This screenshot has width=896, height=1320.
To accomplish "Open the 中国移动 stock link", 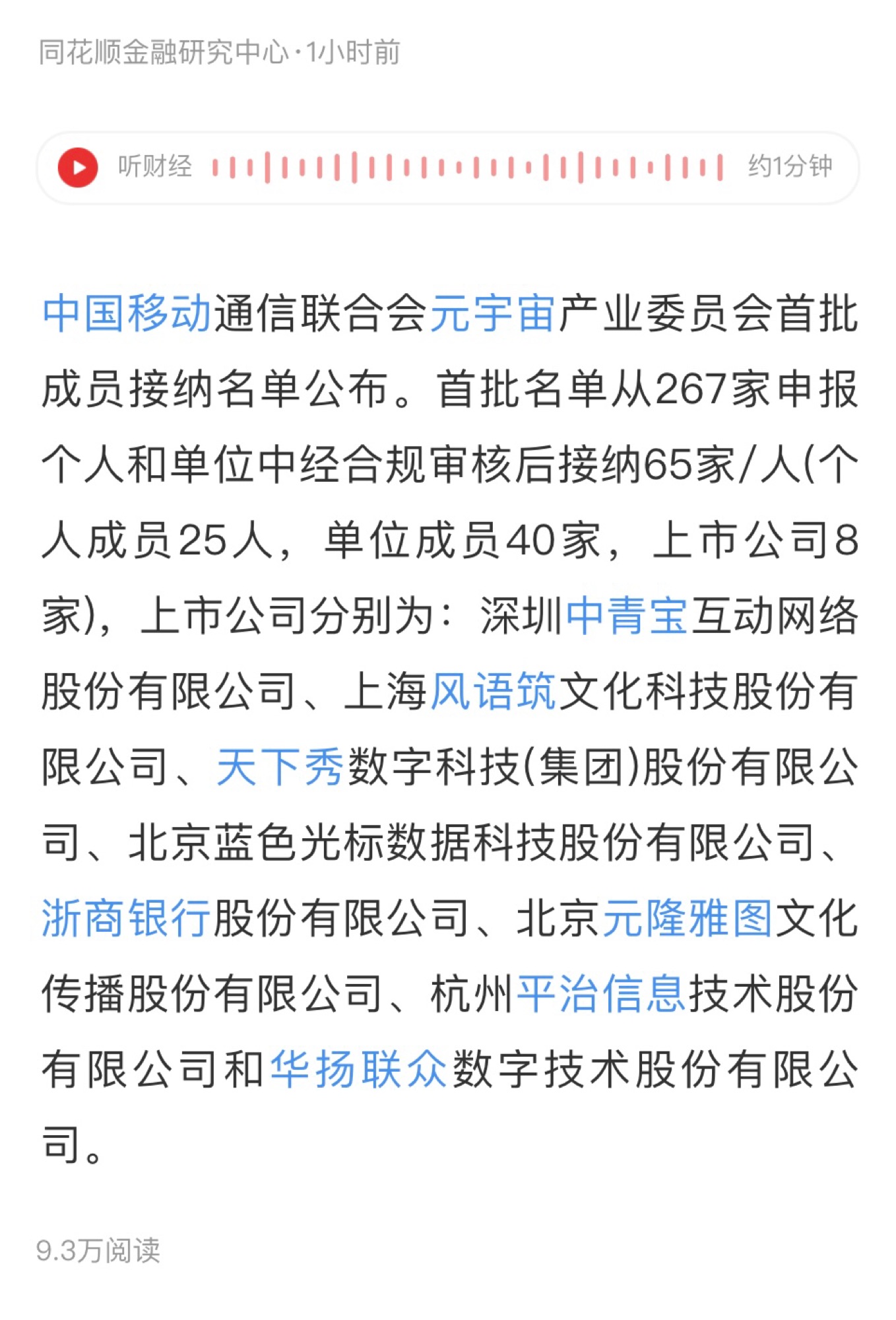I will coord(127,313).
